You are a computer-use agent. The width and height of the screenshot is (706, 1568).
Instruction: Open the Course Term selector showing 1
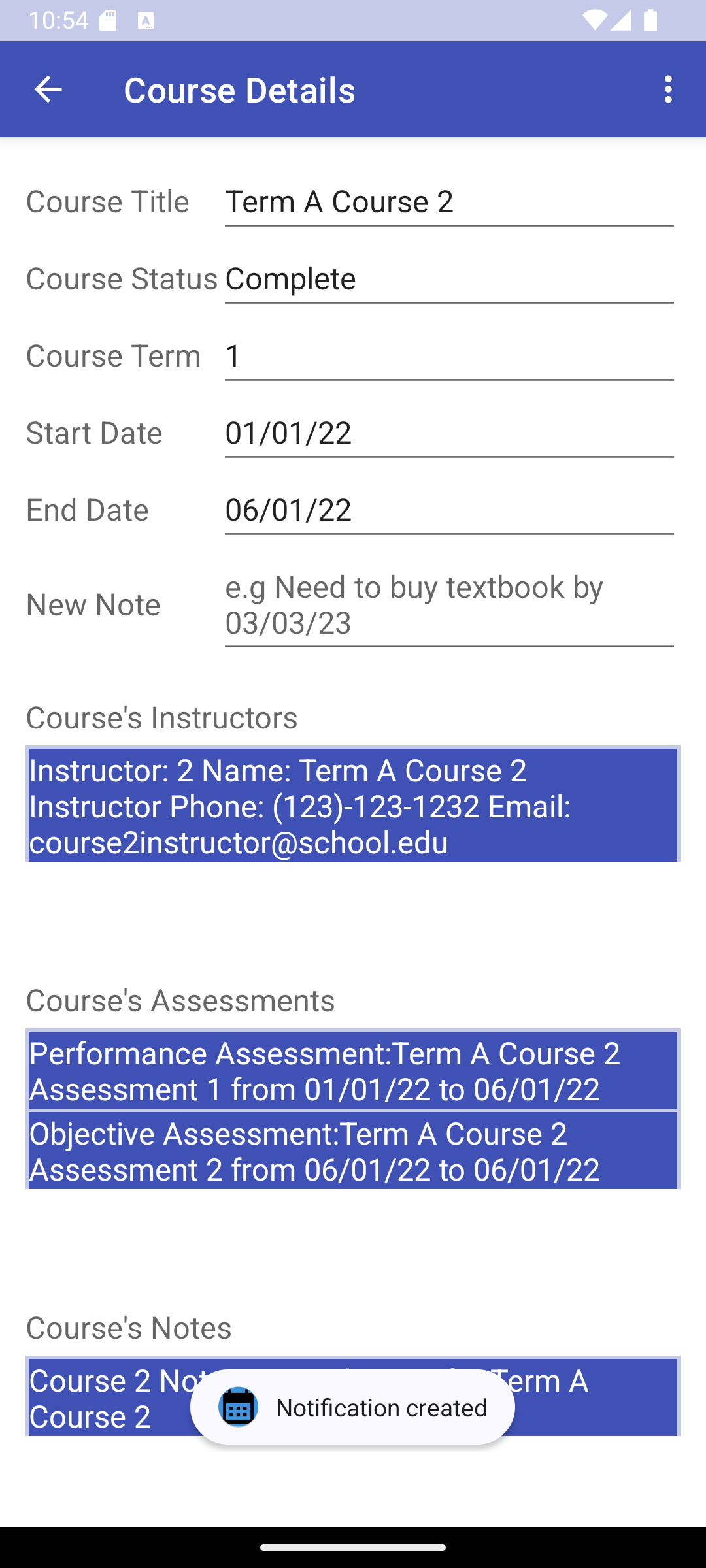449,356
